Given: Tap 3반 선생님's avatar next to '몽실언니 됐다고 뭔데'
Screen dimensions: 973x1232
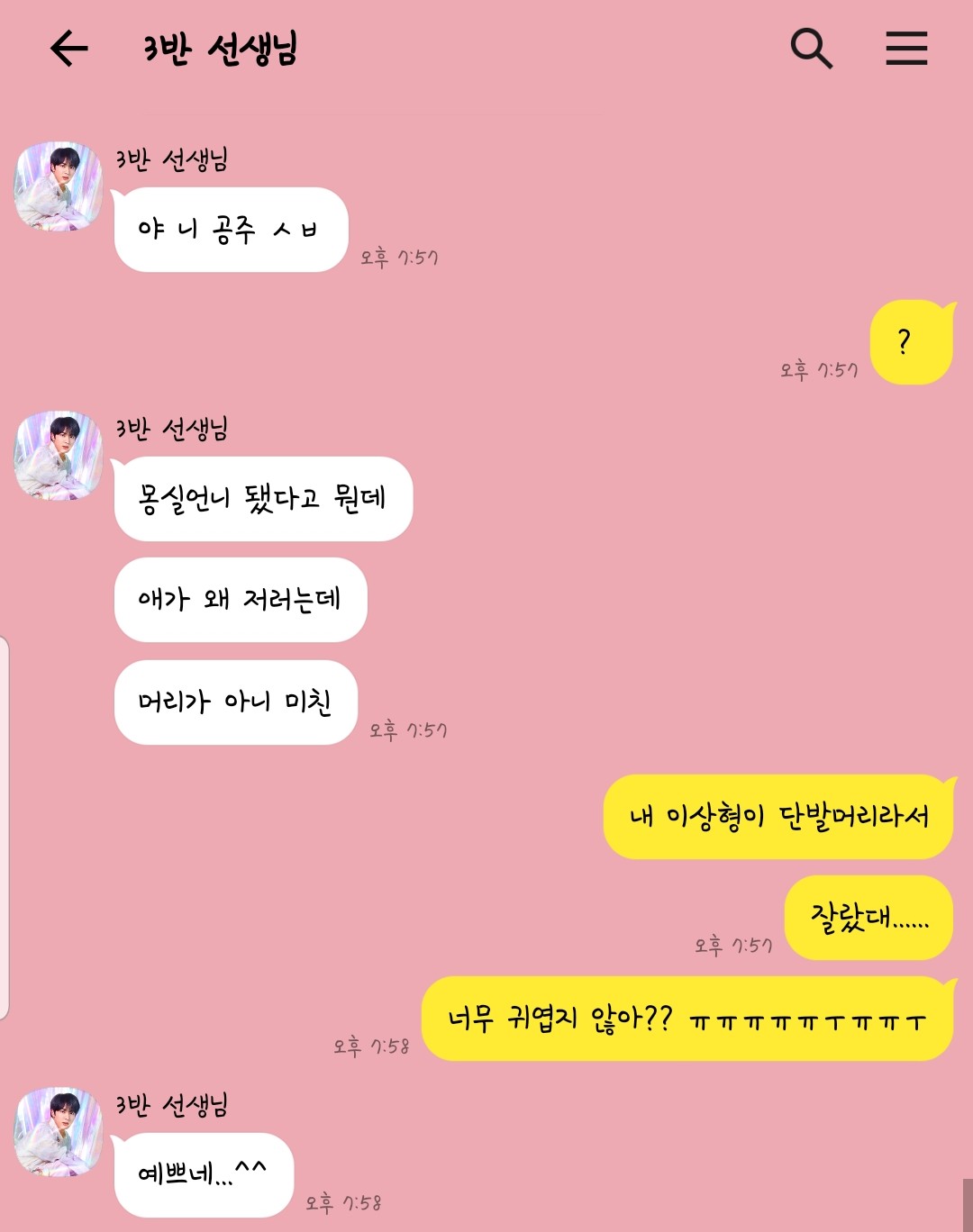Looking at the screenshot, I should [x=59, y=456].
